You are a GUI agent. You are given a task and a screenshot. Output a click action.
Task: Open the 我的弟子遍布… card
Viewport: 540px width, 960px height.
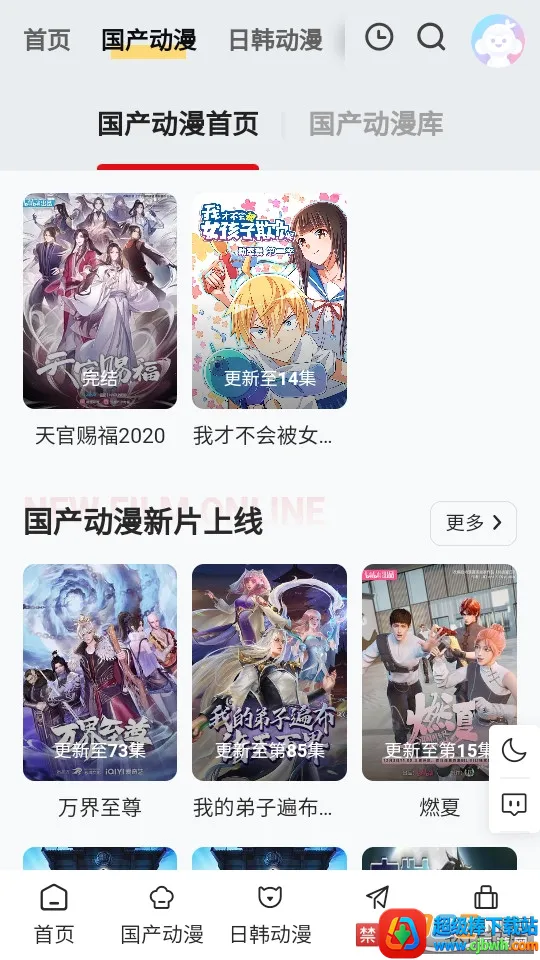coord(269,692)
